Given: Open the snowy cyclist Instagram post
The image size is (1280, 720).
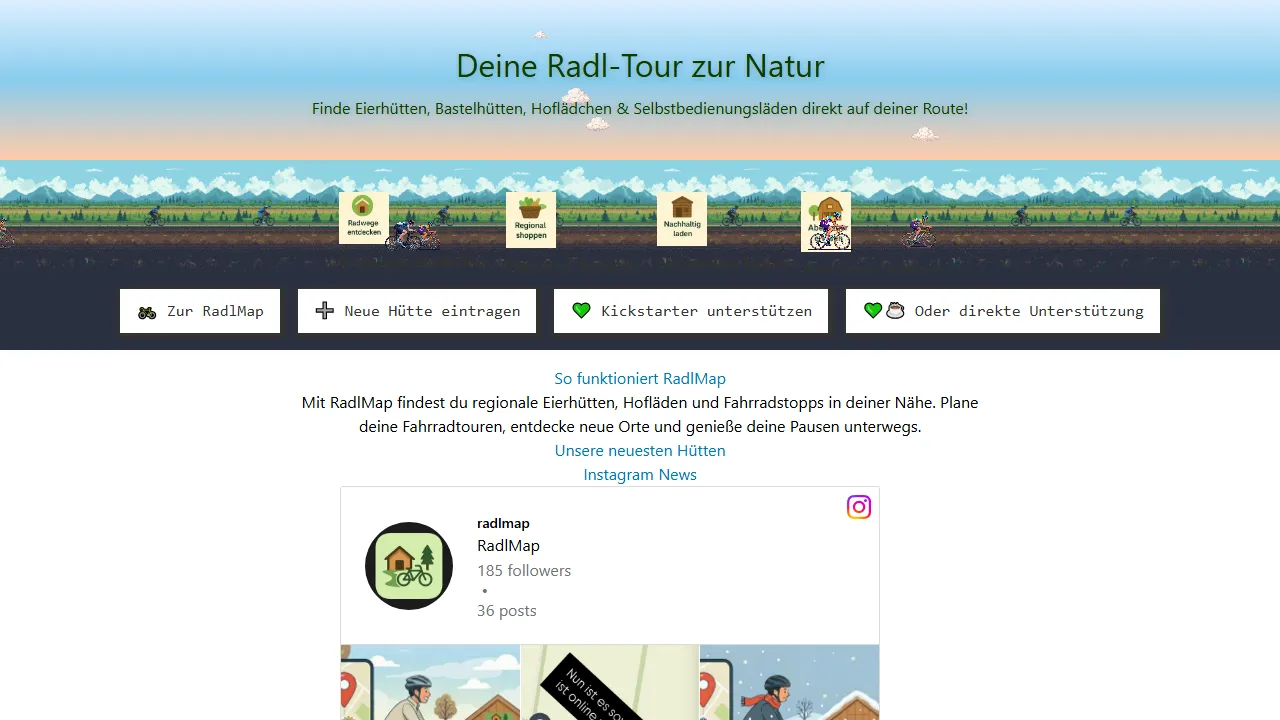Looking at the screenshot, I should 789,682.
